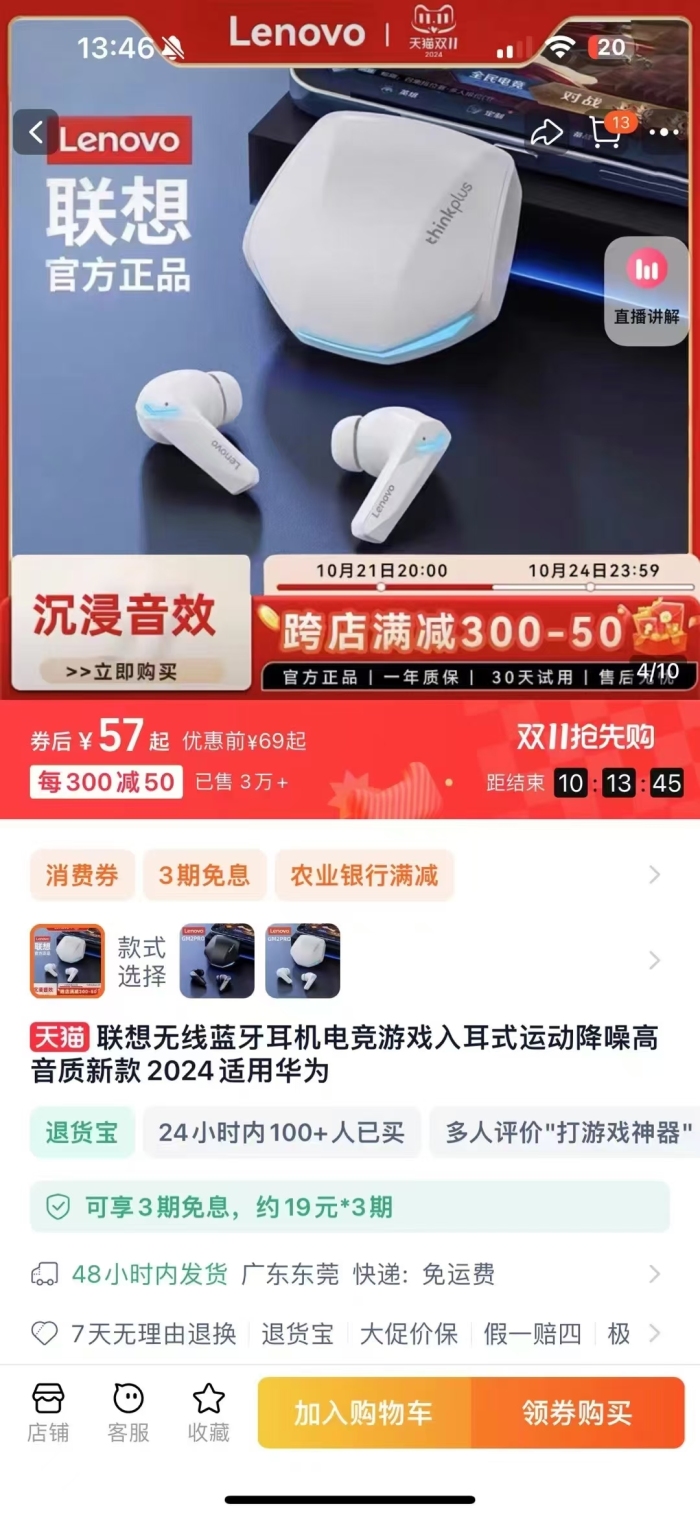Screen dimensions: 700x1517
Task: View the 退货宝 return guarantee tag
Action: 82,1132
